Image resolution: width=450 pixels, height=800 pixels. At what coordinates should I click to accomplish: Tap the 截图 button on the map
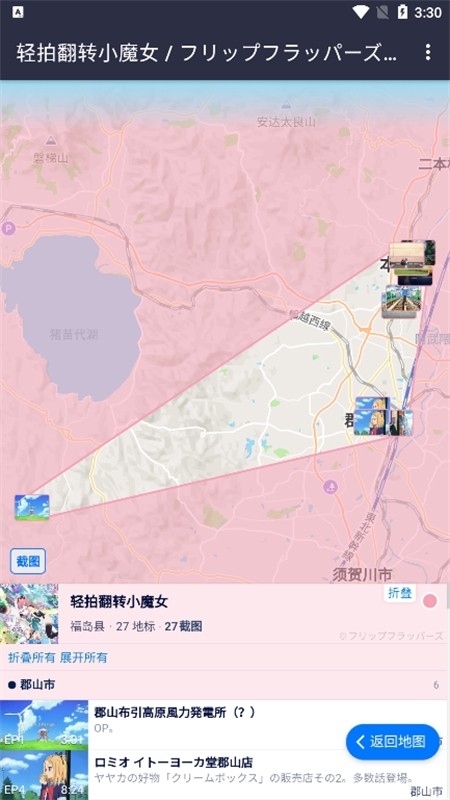click(28, 561)
